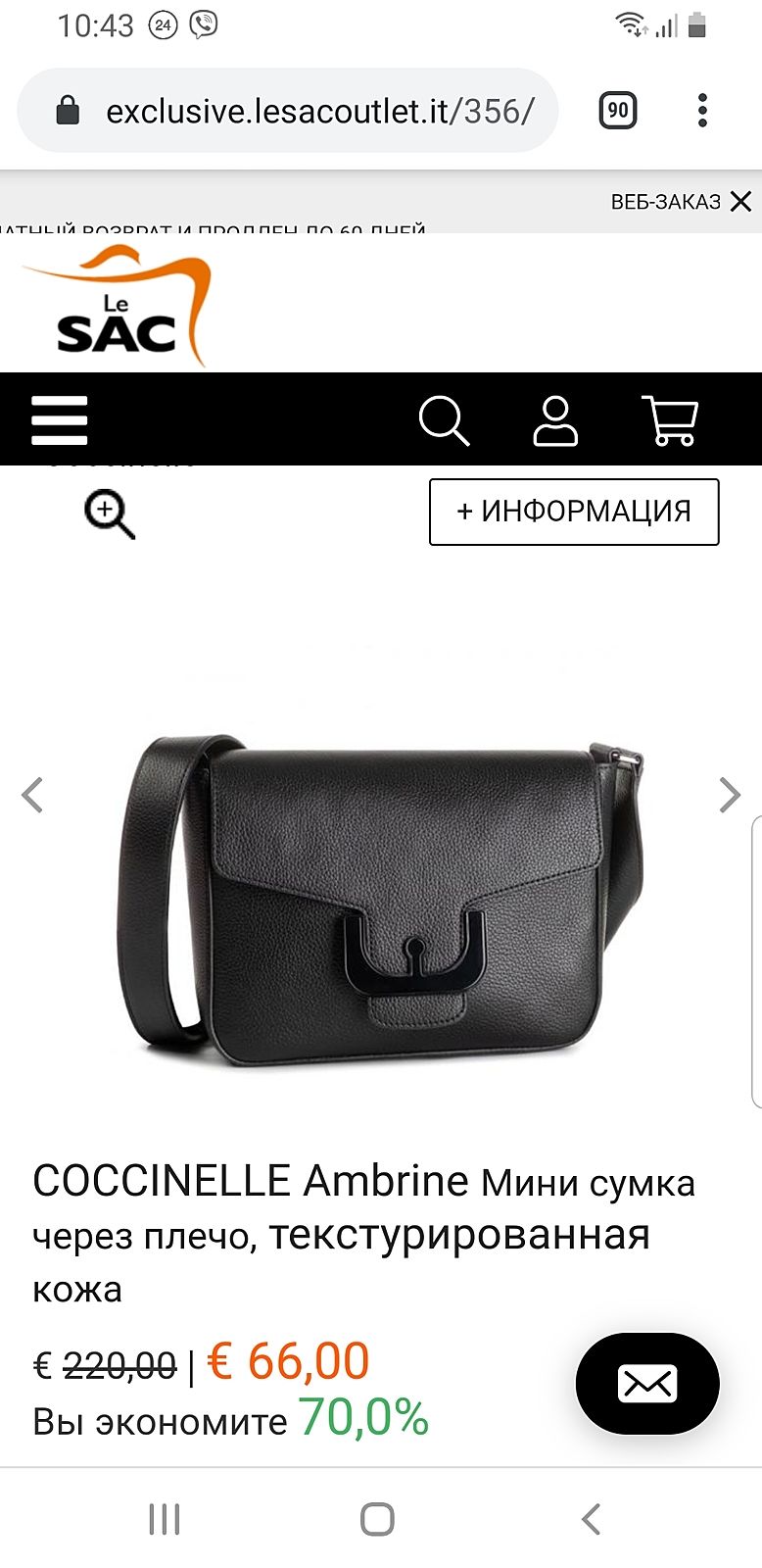Open the site search
The image size is (762, 1568).
[444, 420]
